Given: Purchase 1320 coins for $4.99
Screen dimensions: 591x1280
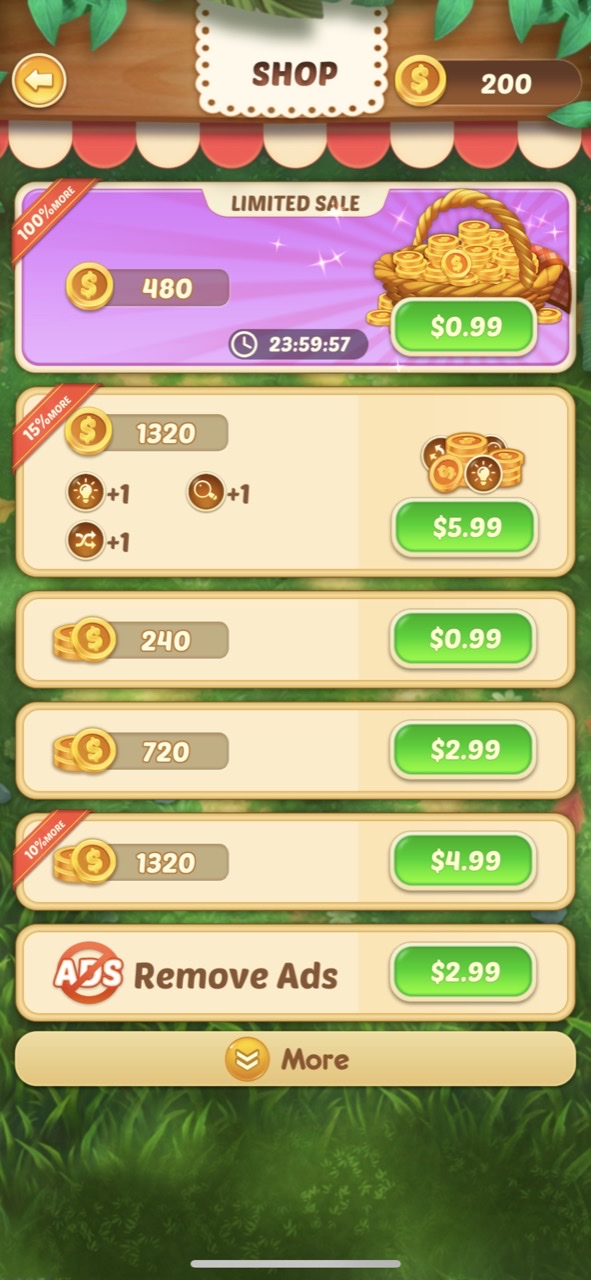Looking at the screenshot, I should (464, 860).
